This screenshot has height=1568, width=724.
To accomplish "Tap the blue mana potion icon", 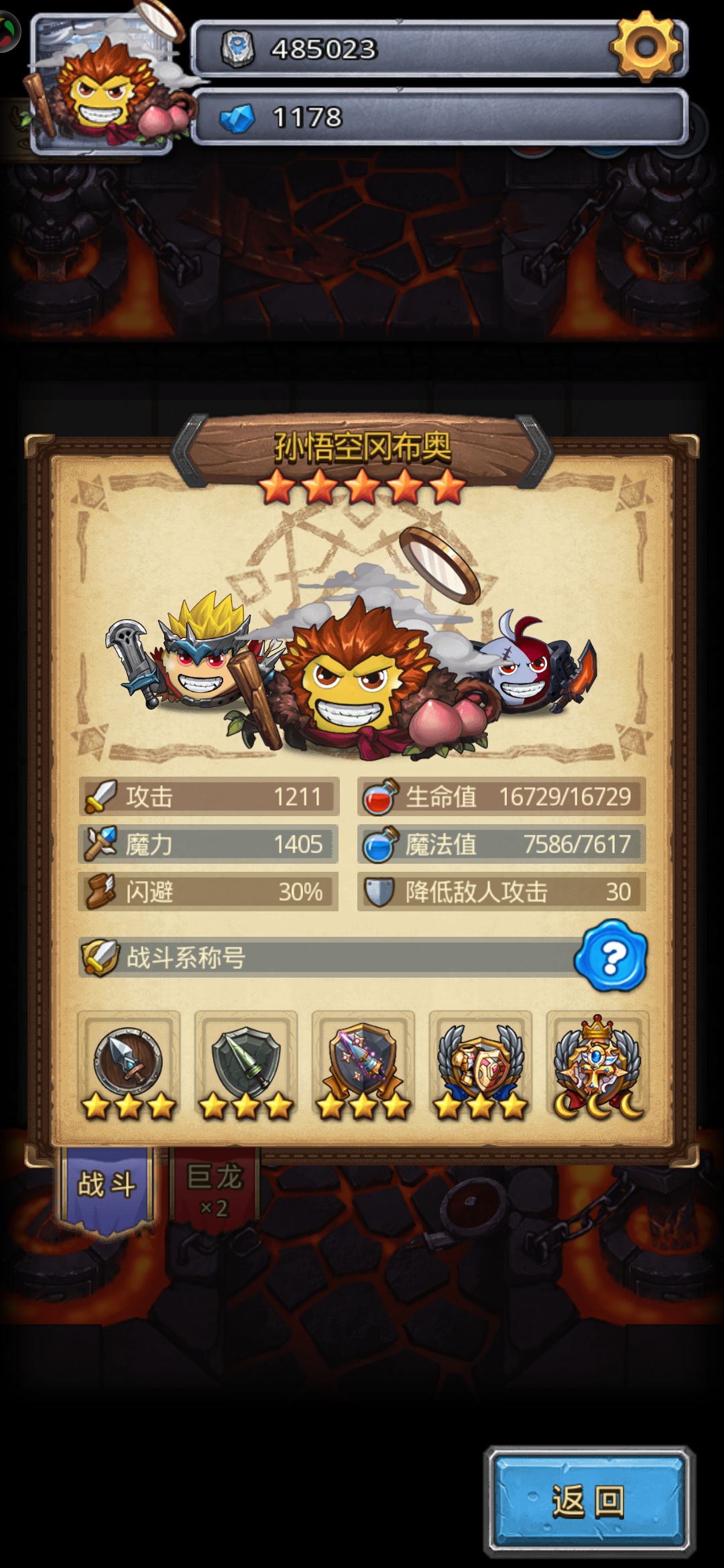I will 382,844.
